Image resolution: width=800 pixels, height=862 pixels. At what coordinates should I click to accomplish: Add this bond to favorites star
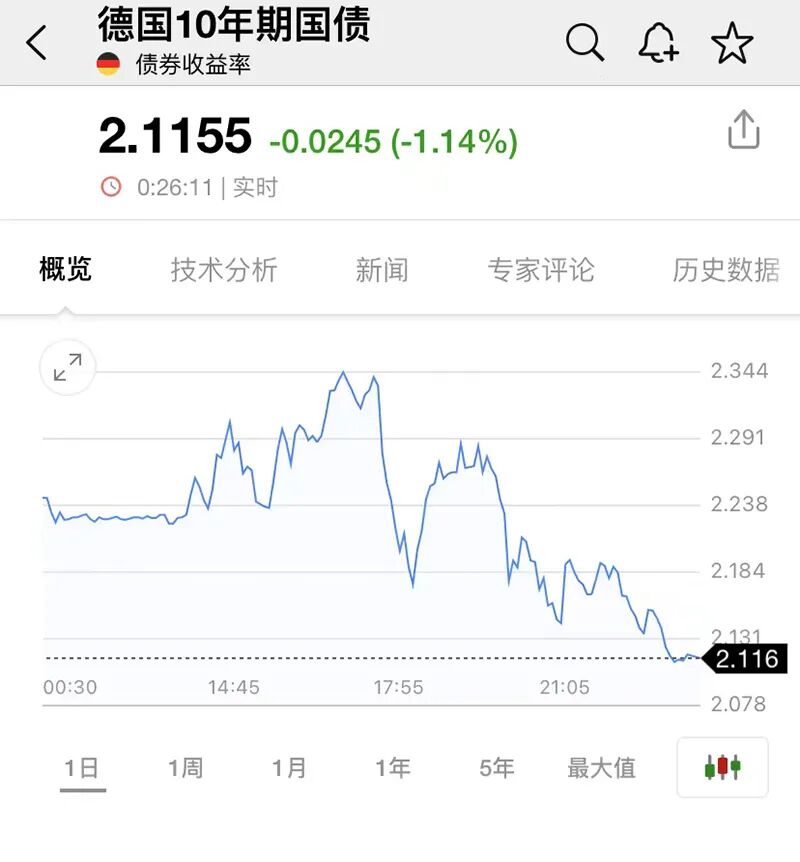[732, 43]
